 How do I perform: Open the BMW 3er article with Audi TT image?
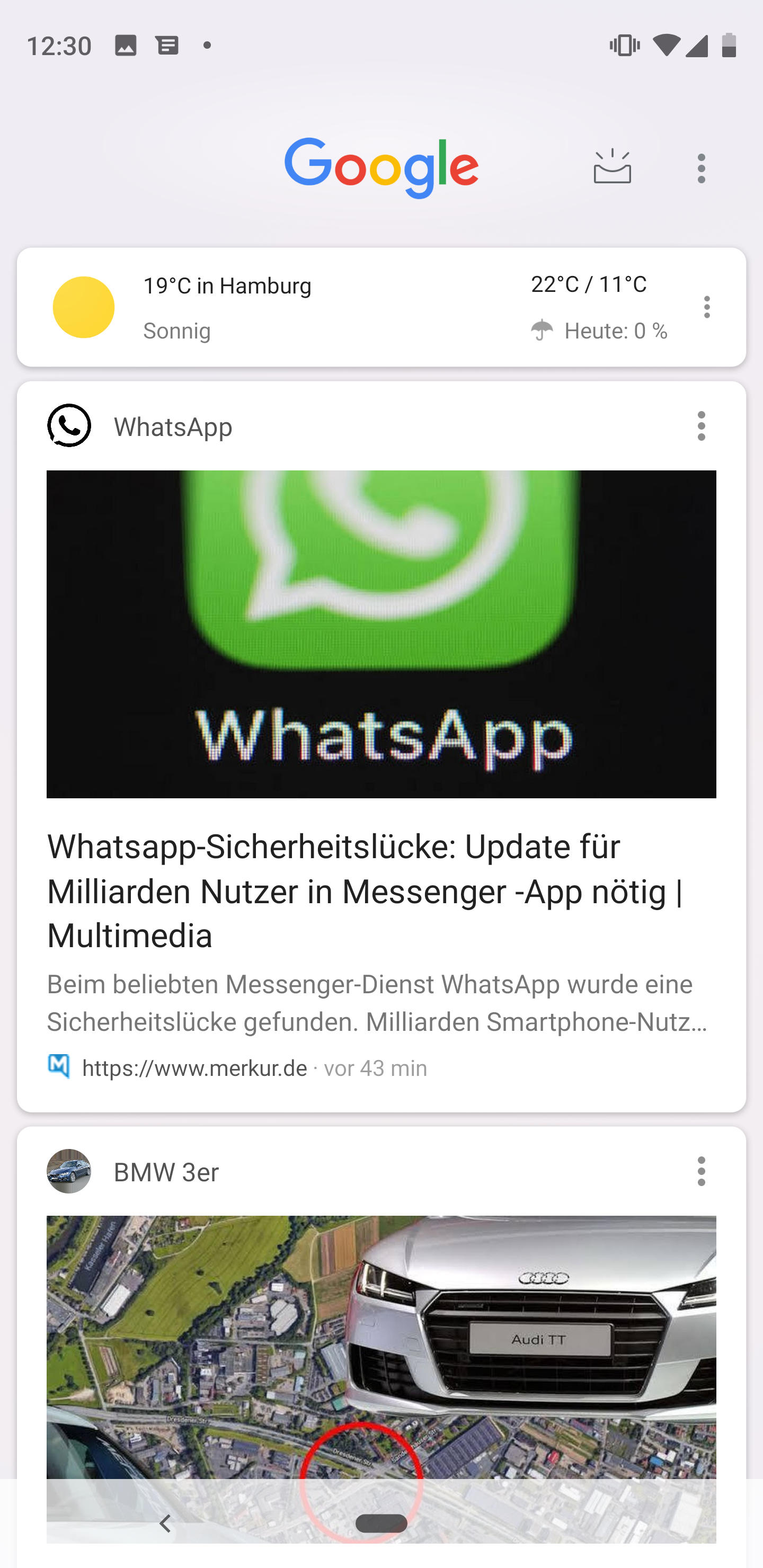[381, 1339]
